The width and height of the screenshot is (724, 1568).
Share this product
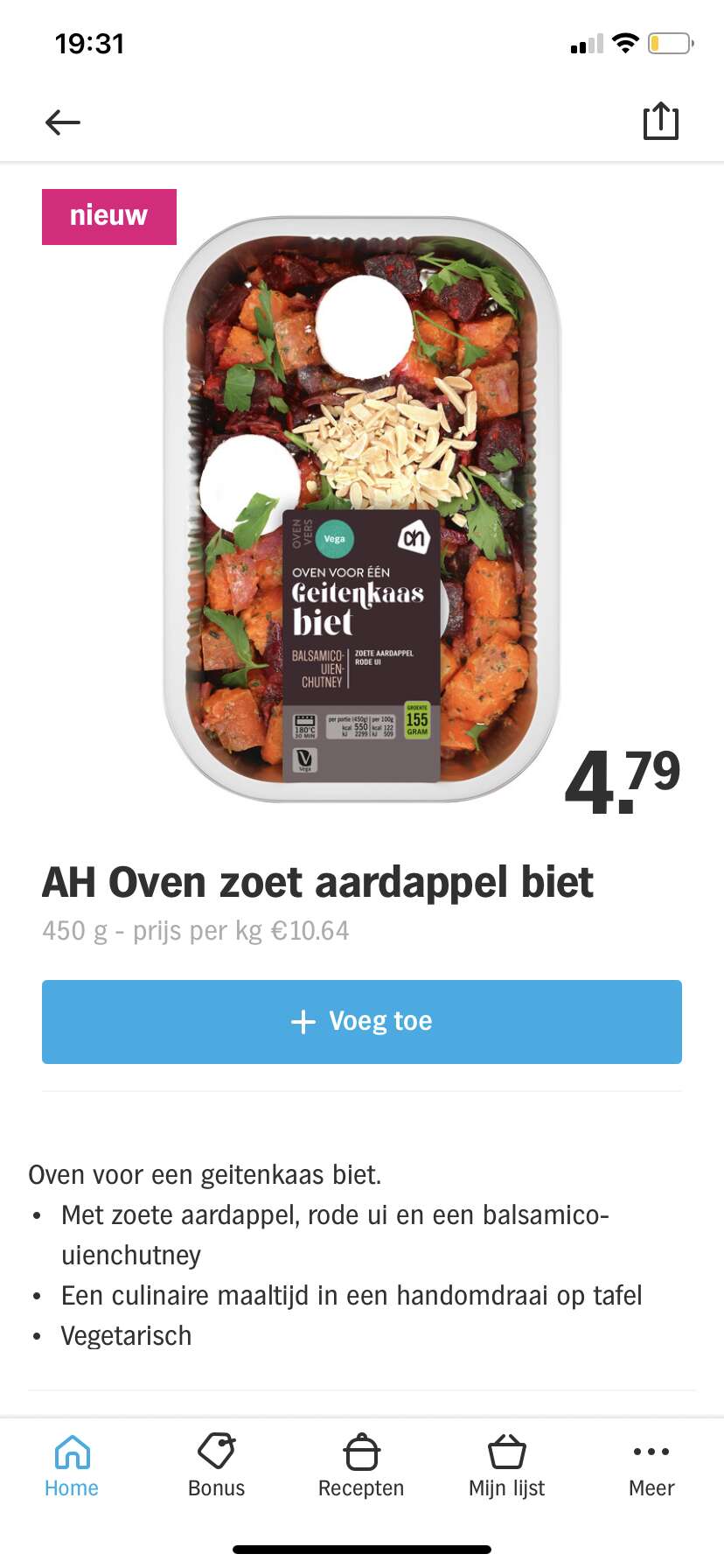pos(661,121)
